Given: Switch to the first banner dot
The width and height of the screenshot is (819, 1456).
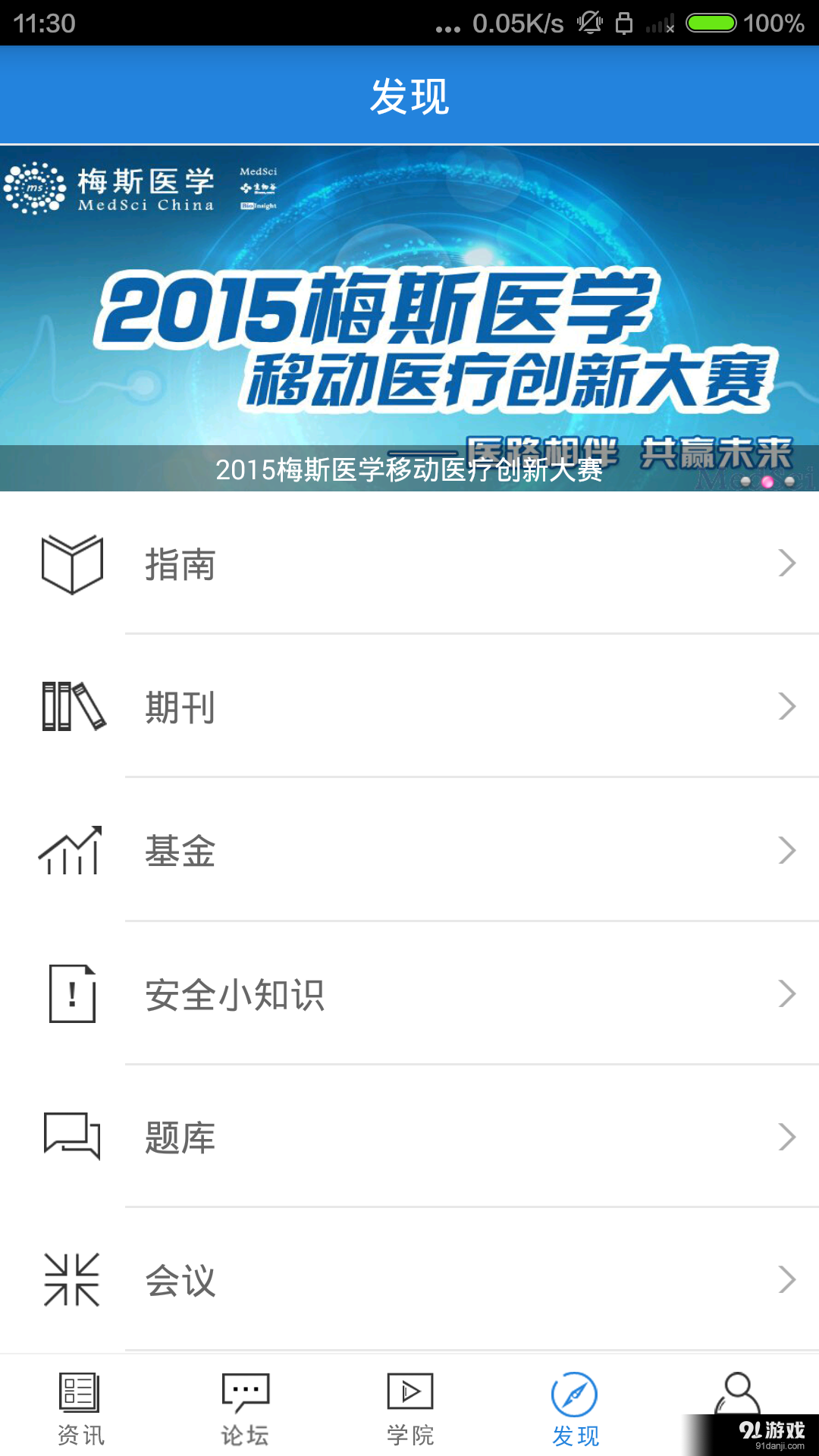Looking at the screenshot, I should [x=745, y=482].
